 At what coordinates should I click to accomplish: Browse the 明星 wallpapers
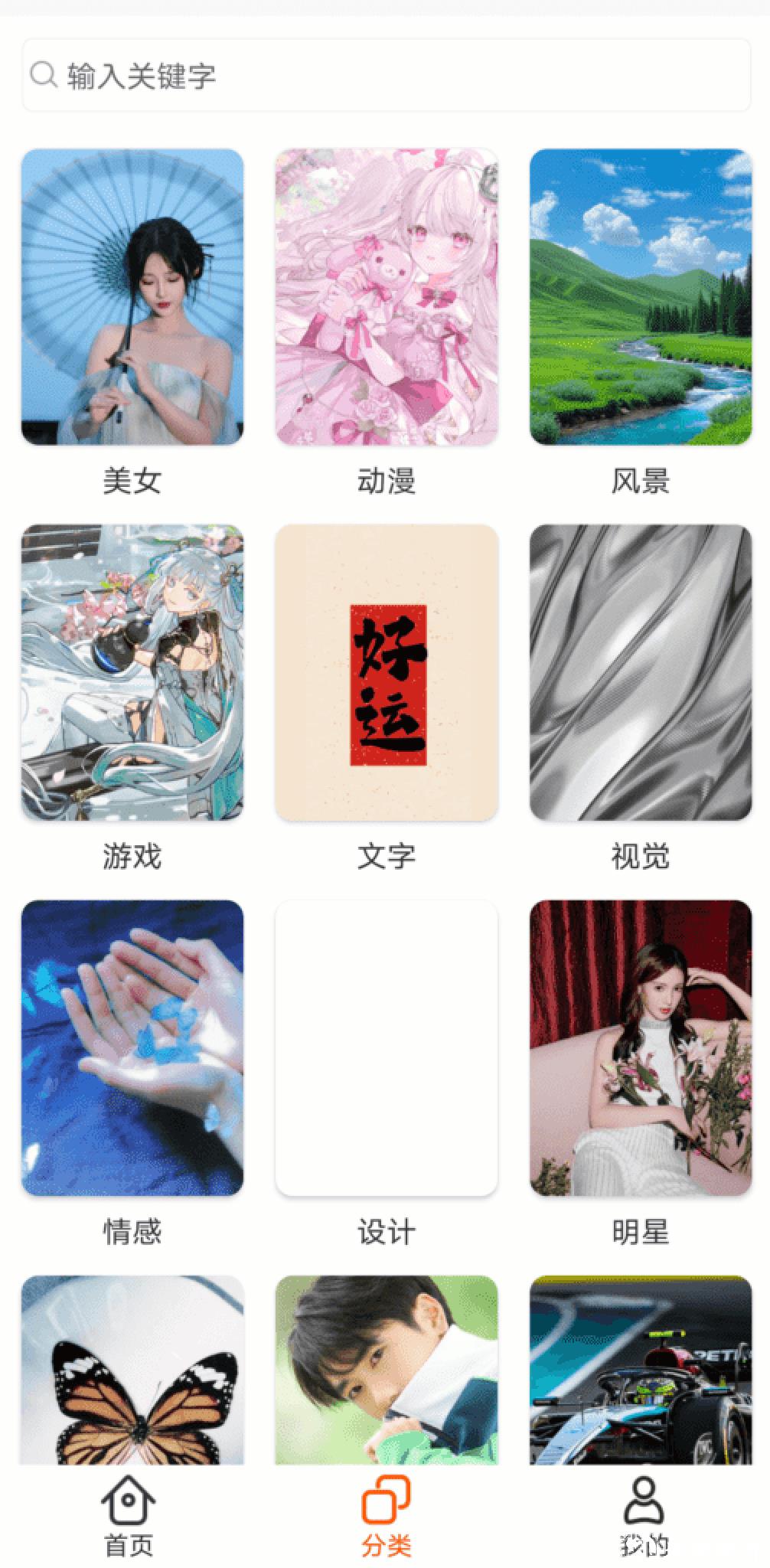[x=641, y=1047]
